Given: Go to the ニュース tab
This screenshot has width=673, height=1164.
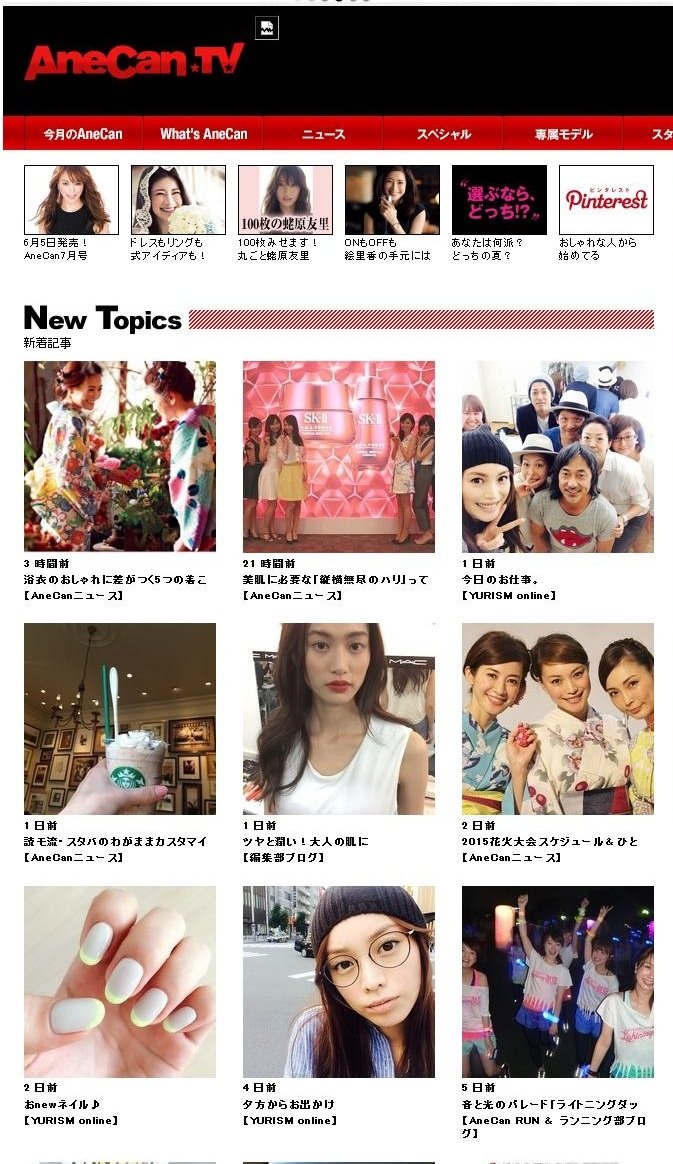Looking at the screenshot, I should pyautogui.click(x=323, y=134).
